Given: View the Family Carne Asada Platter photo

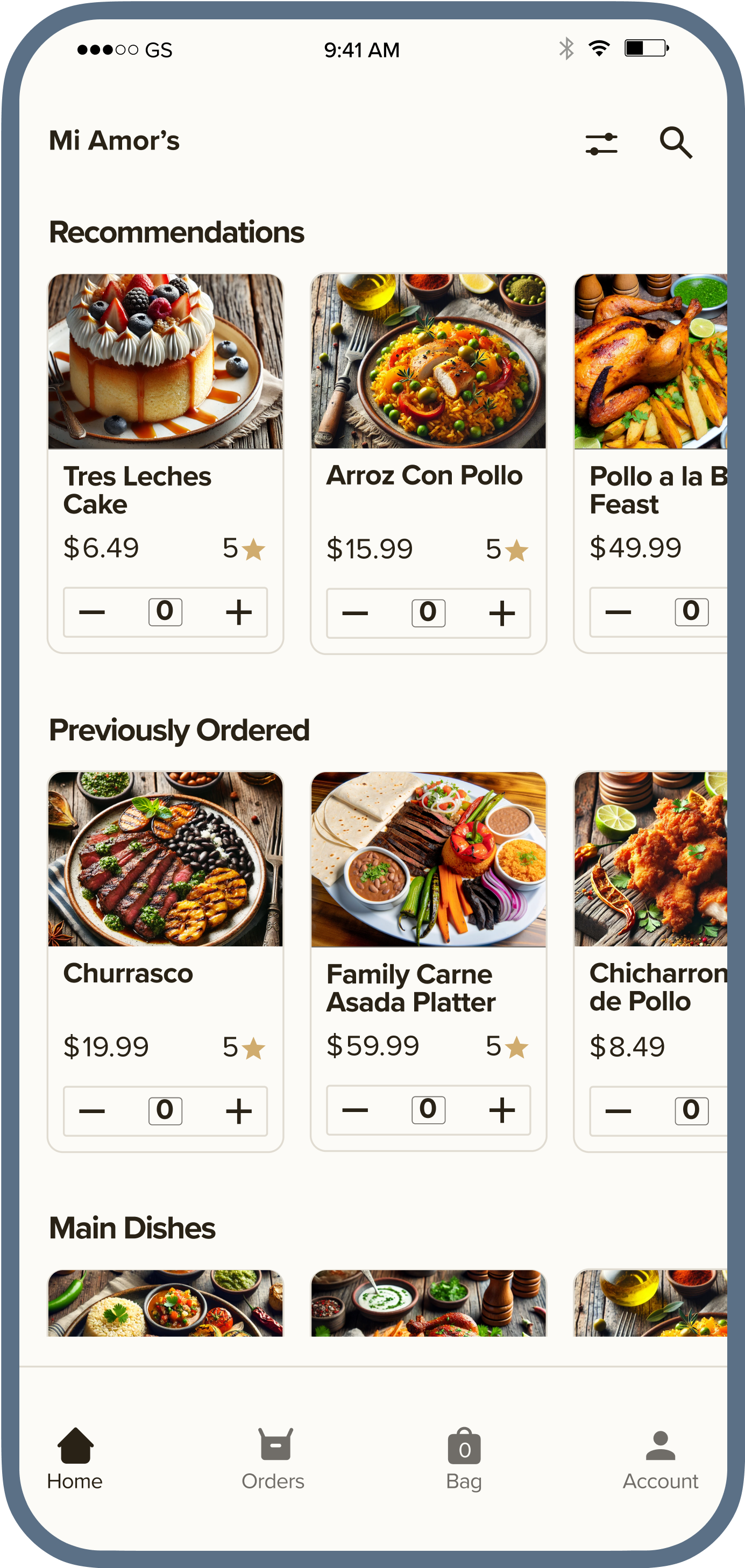Looking at the screenshot, I should tap(428, 859).
